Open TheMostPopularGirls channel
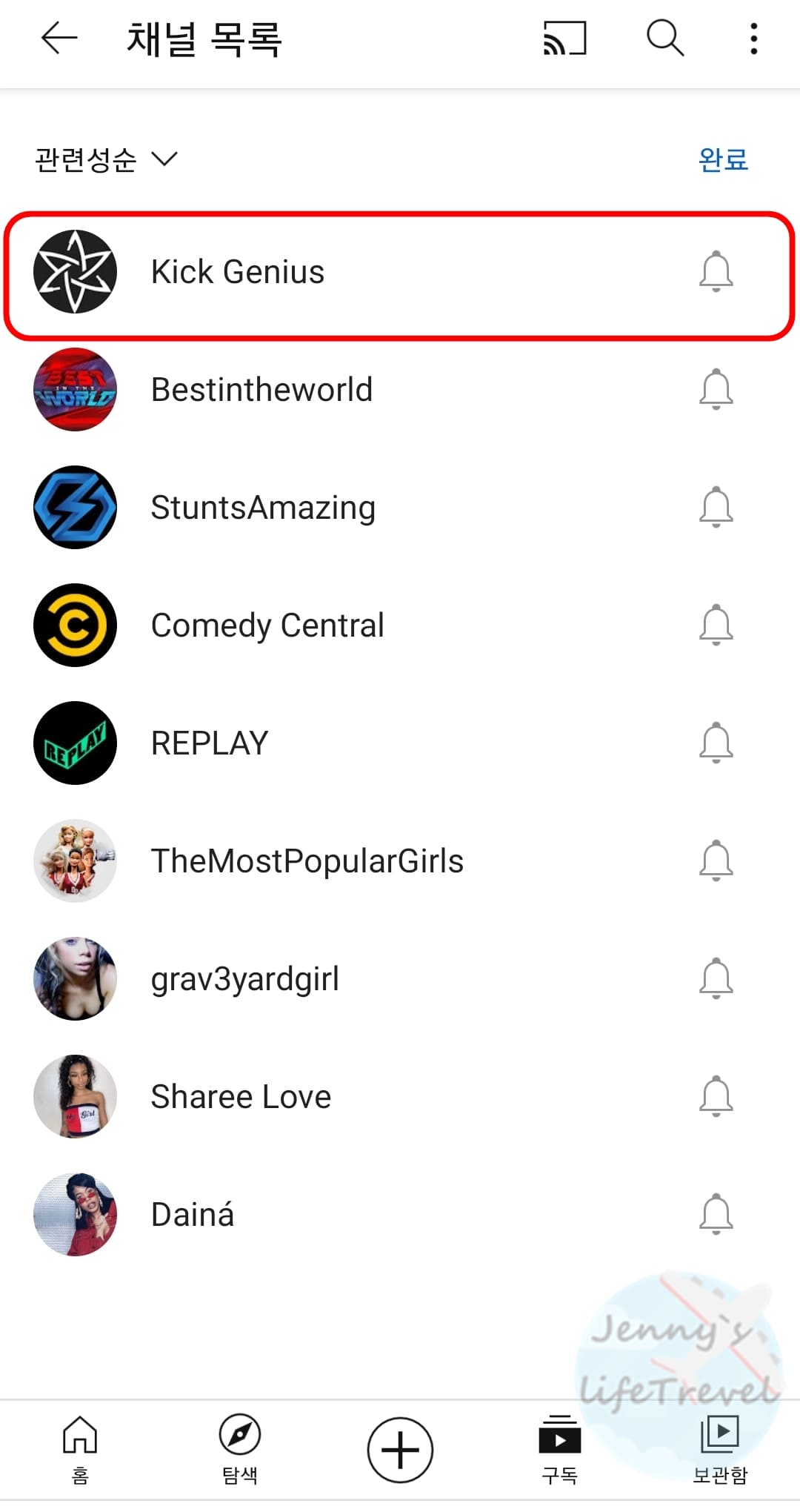 coord(307,861)
